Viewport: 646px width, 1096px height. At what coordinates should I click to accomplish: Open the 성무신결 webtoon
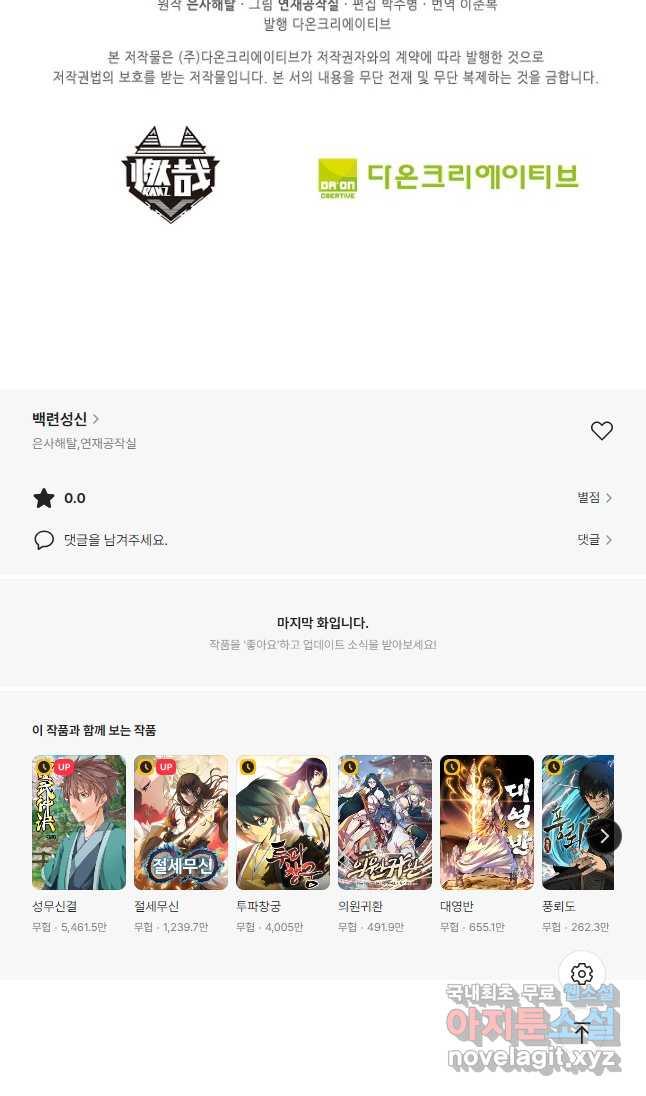click(79, 823)
